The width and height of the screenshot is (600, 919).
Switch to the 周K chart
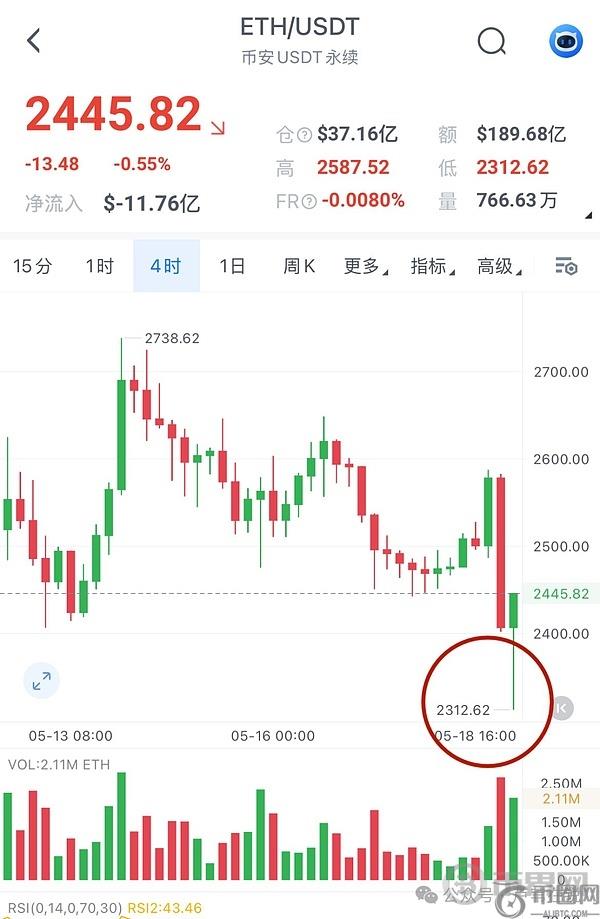[x=299, y=266]
